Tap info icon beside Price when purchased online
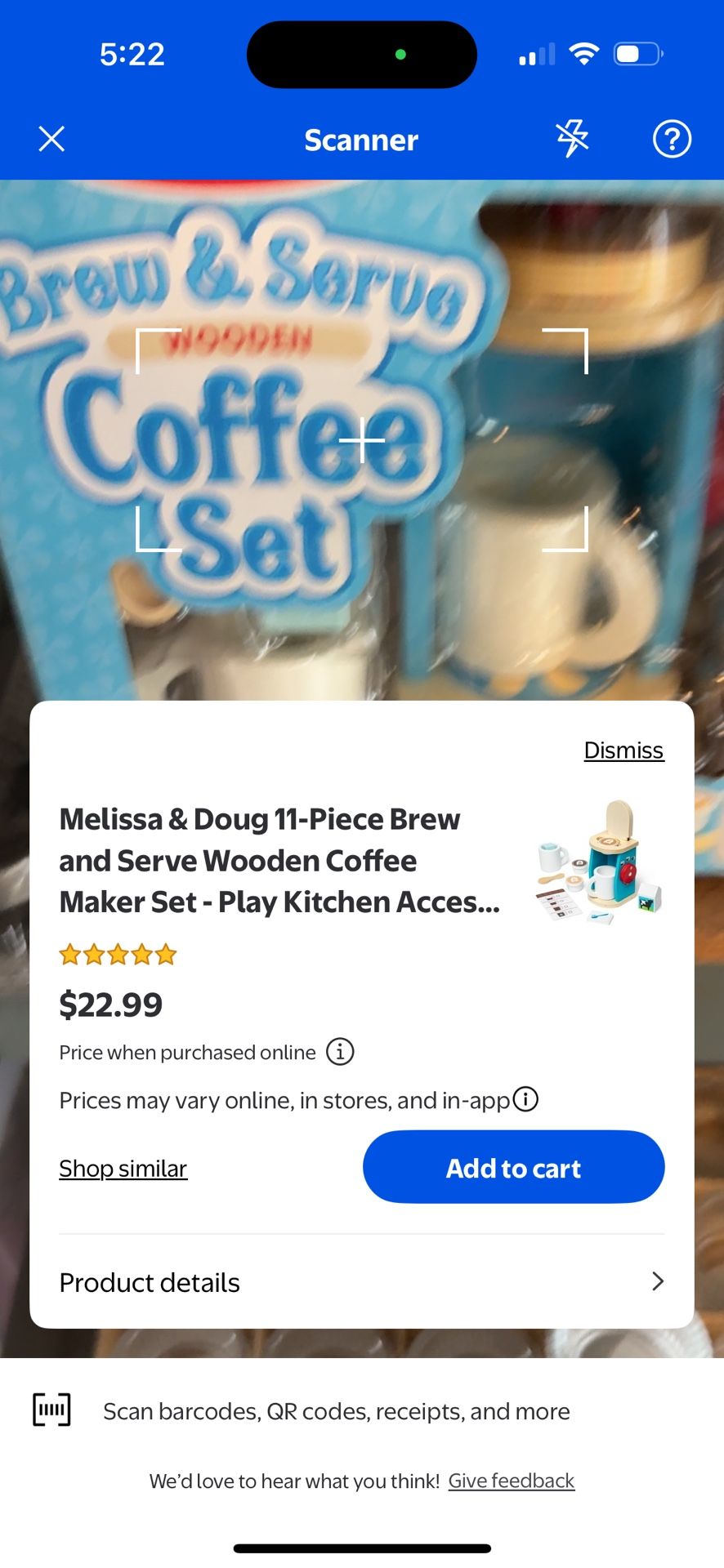The height and width of the screenshot is (1568, 724). click(340, 1052)
